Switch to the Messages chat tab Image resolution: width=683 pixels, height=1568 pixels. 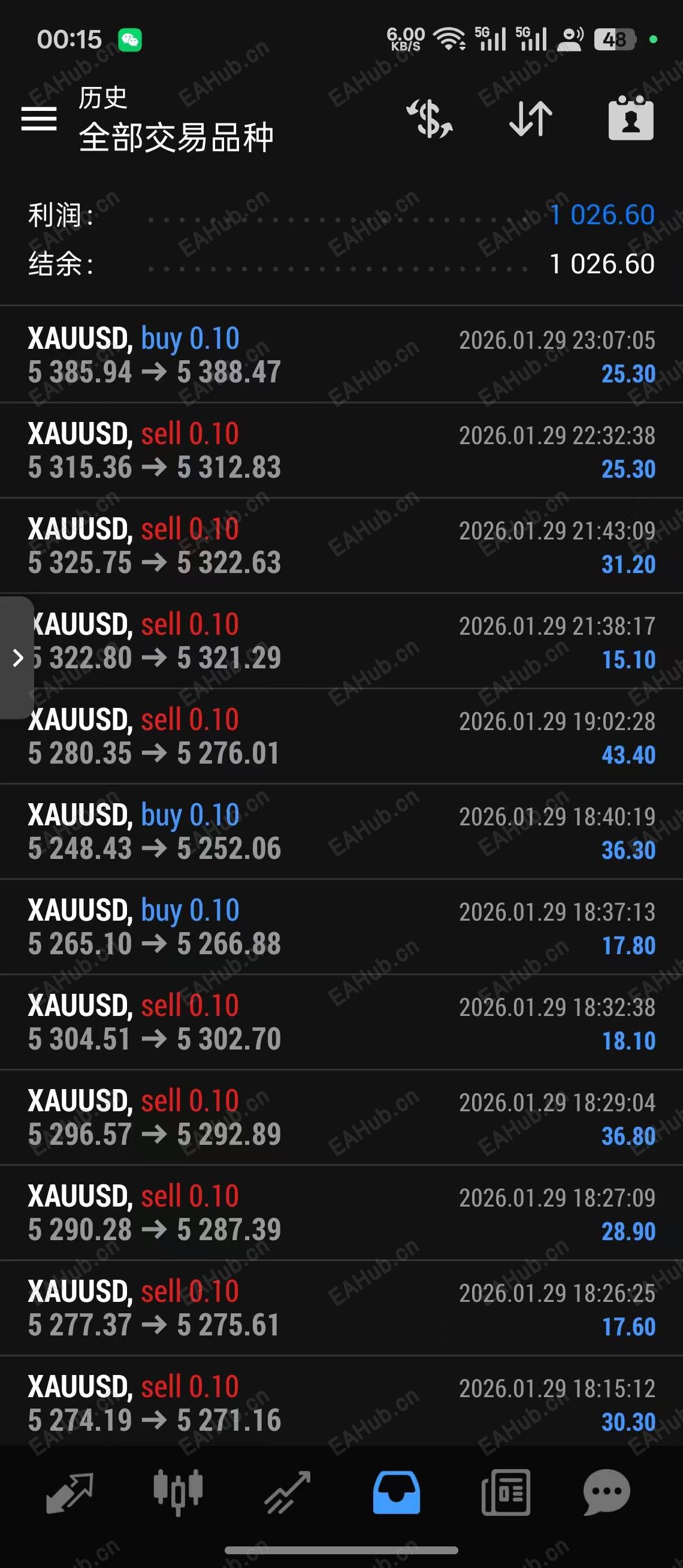606,1492
